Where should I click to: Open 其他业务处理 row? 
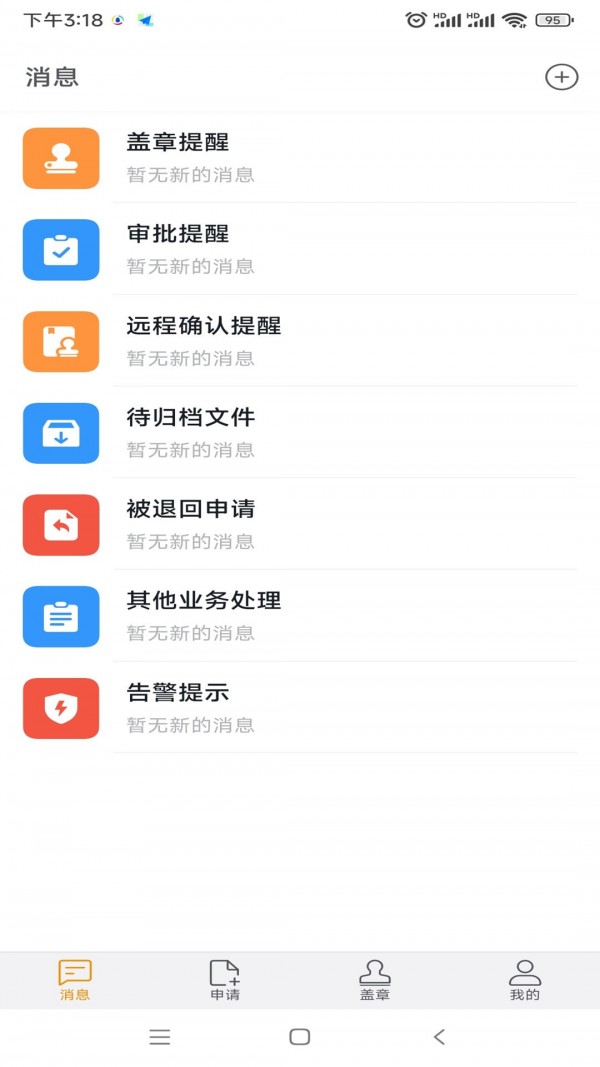point(300,616)
